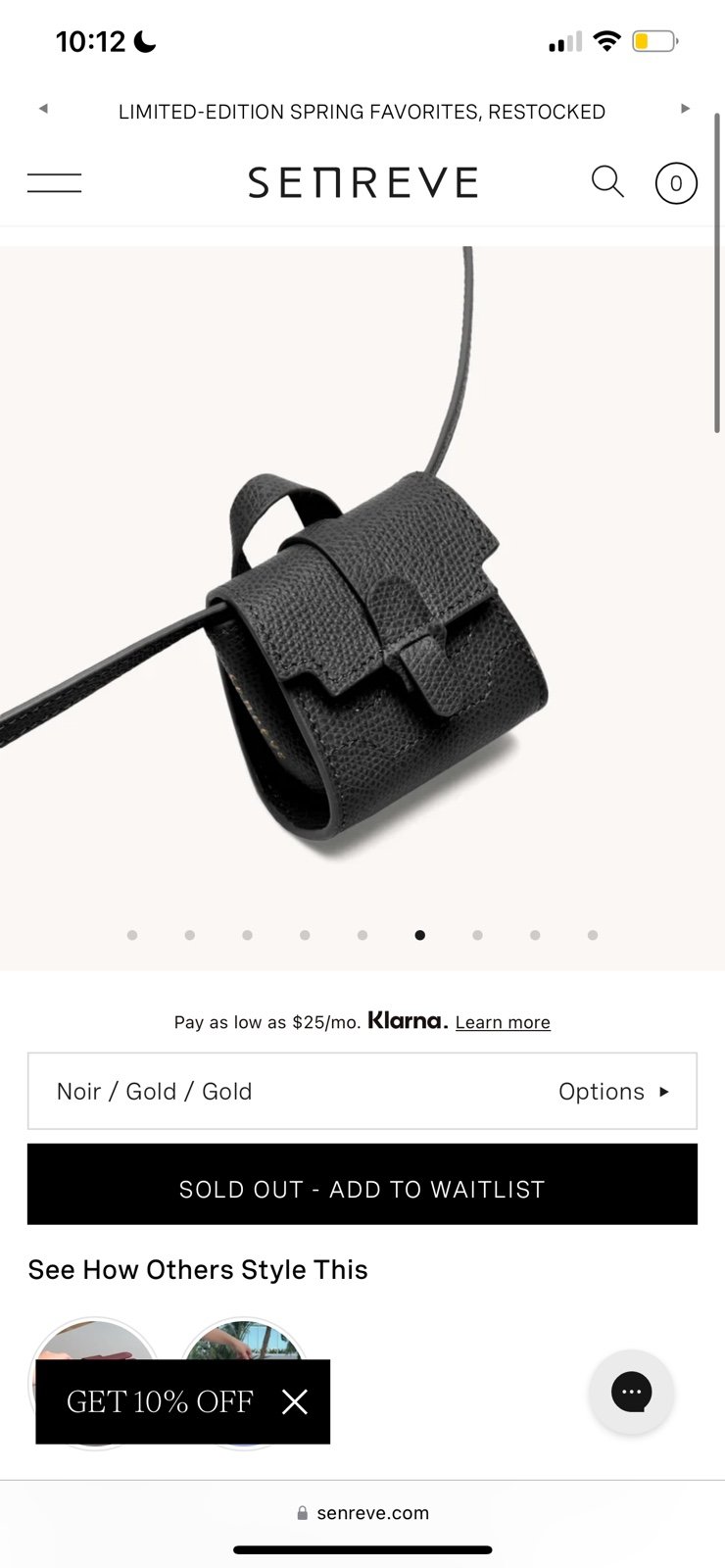725x1568 pixels.
Task: Show previous announcement banner message
Action: [x=43, y=109]
